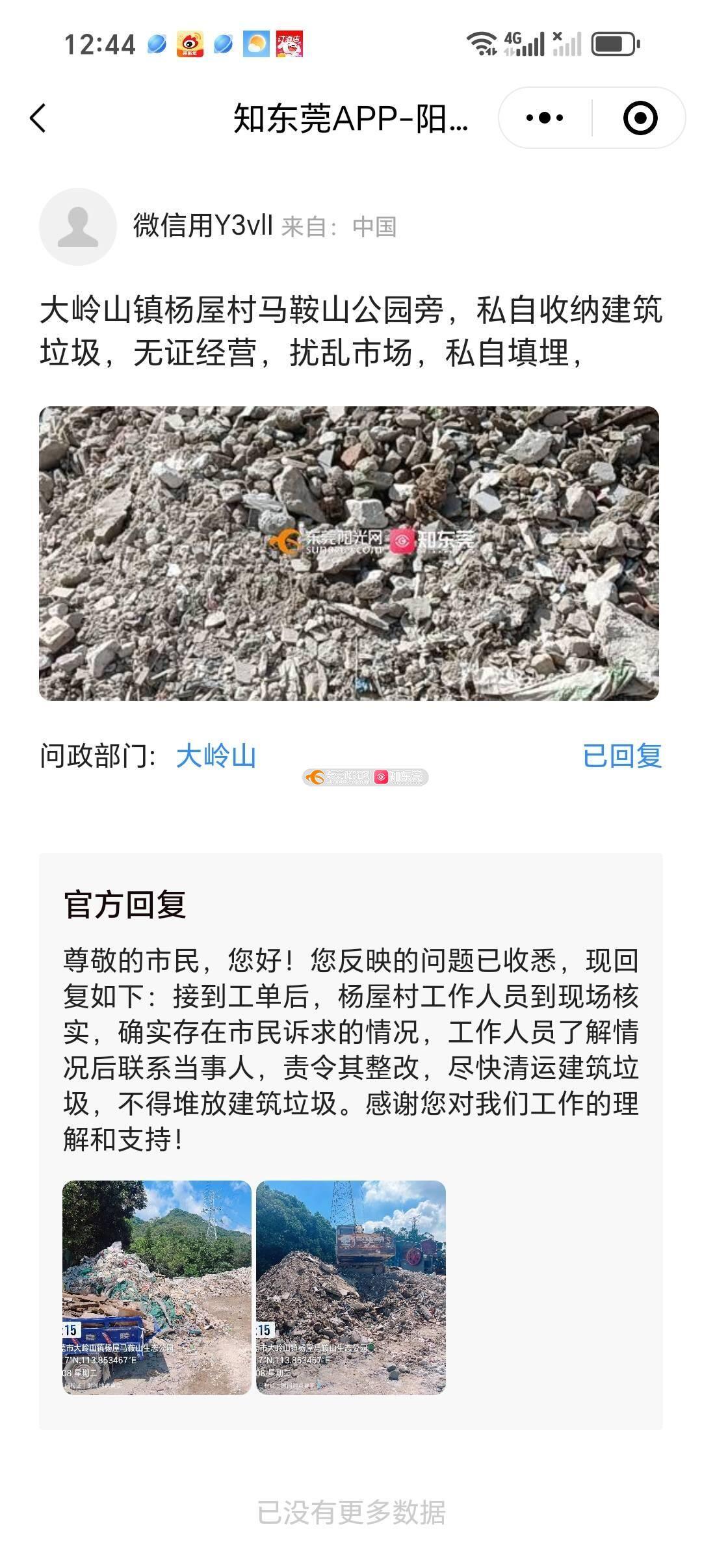The height and width of the screenshot is (1568, 702).
Task: Open the second official reply photo with excavator
Action: [351, 1287]
